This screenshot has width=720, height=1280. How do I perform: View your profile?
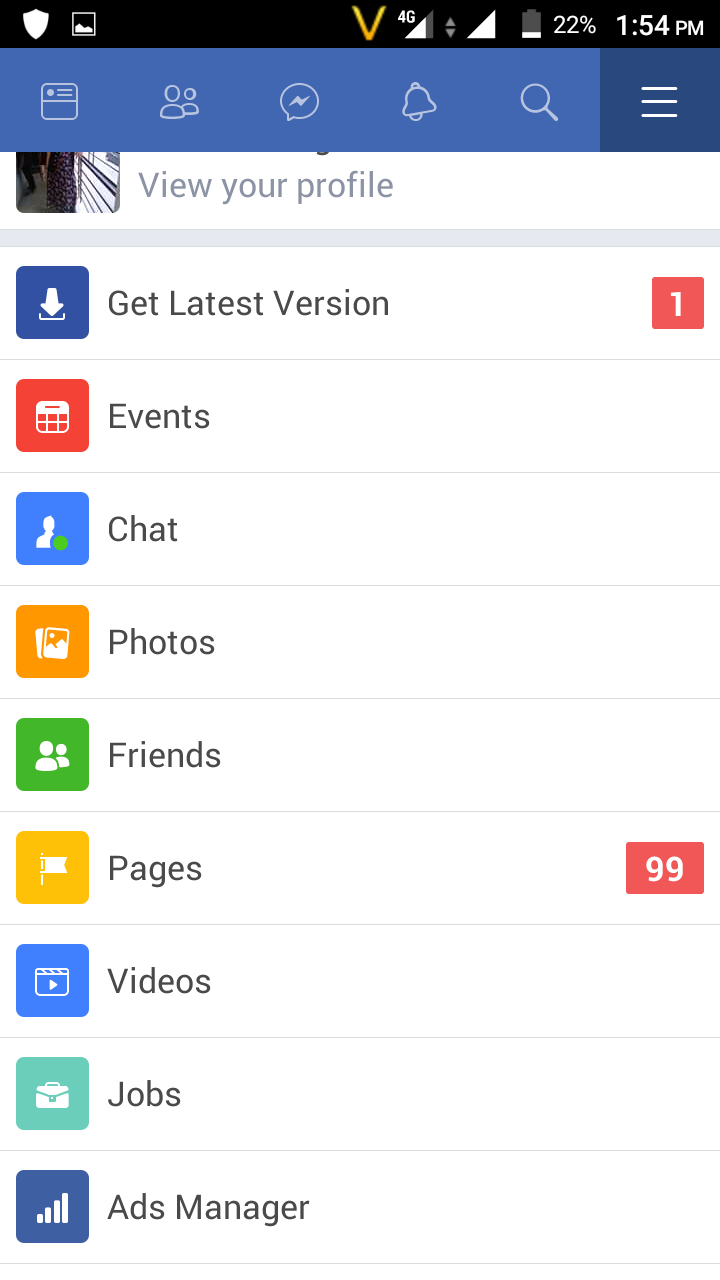coord(265,186)
